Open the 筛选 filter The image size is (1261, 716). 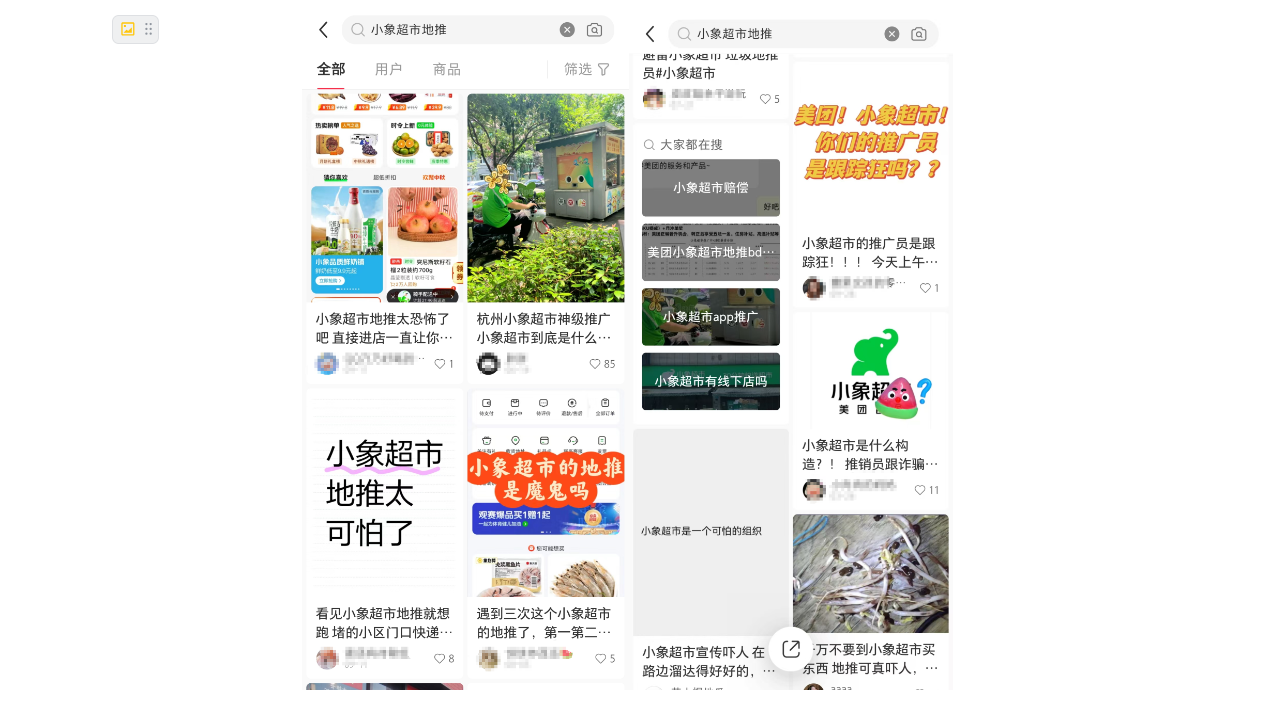(x=586, y=69)
